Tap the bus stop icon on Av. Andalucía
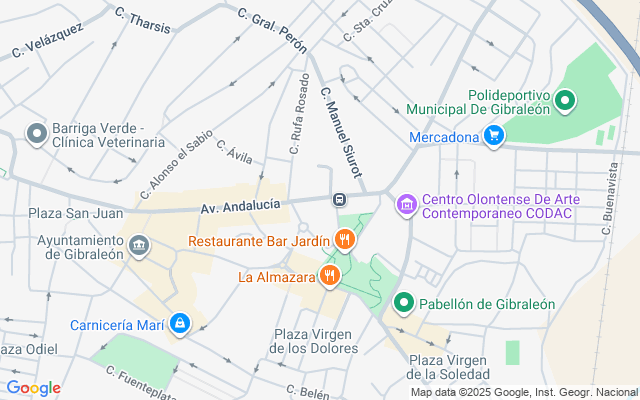The width and height of the screenshot is (640, 400). click(x=340, y=200)
